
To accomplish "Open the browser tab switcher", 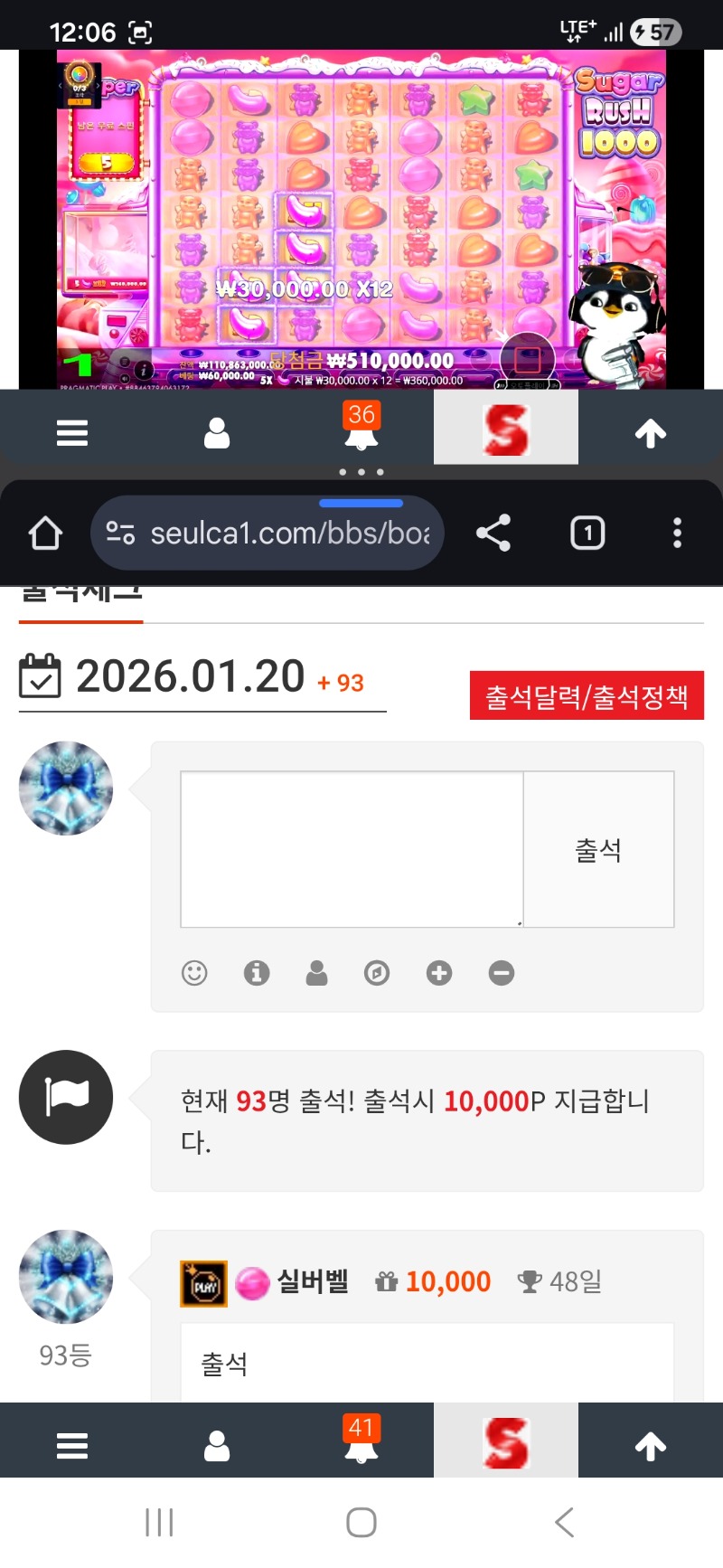I will [587, 534].
